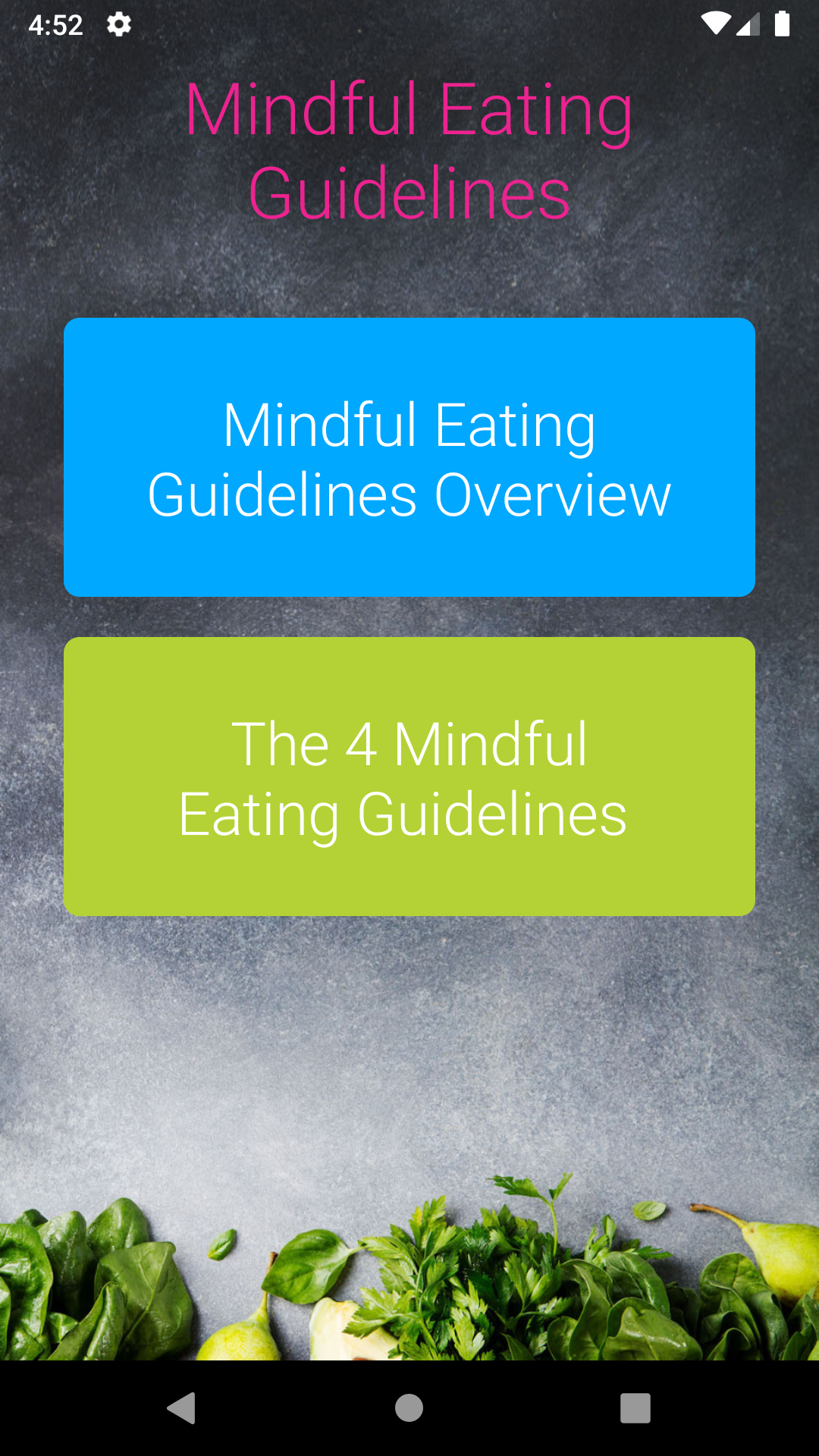Open Mindful Eating Guidelines Overview
The image size is (819, 1456).
pyautogui.click(x=409, y=457)
